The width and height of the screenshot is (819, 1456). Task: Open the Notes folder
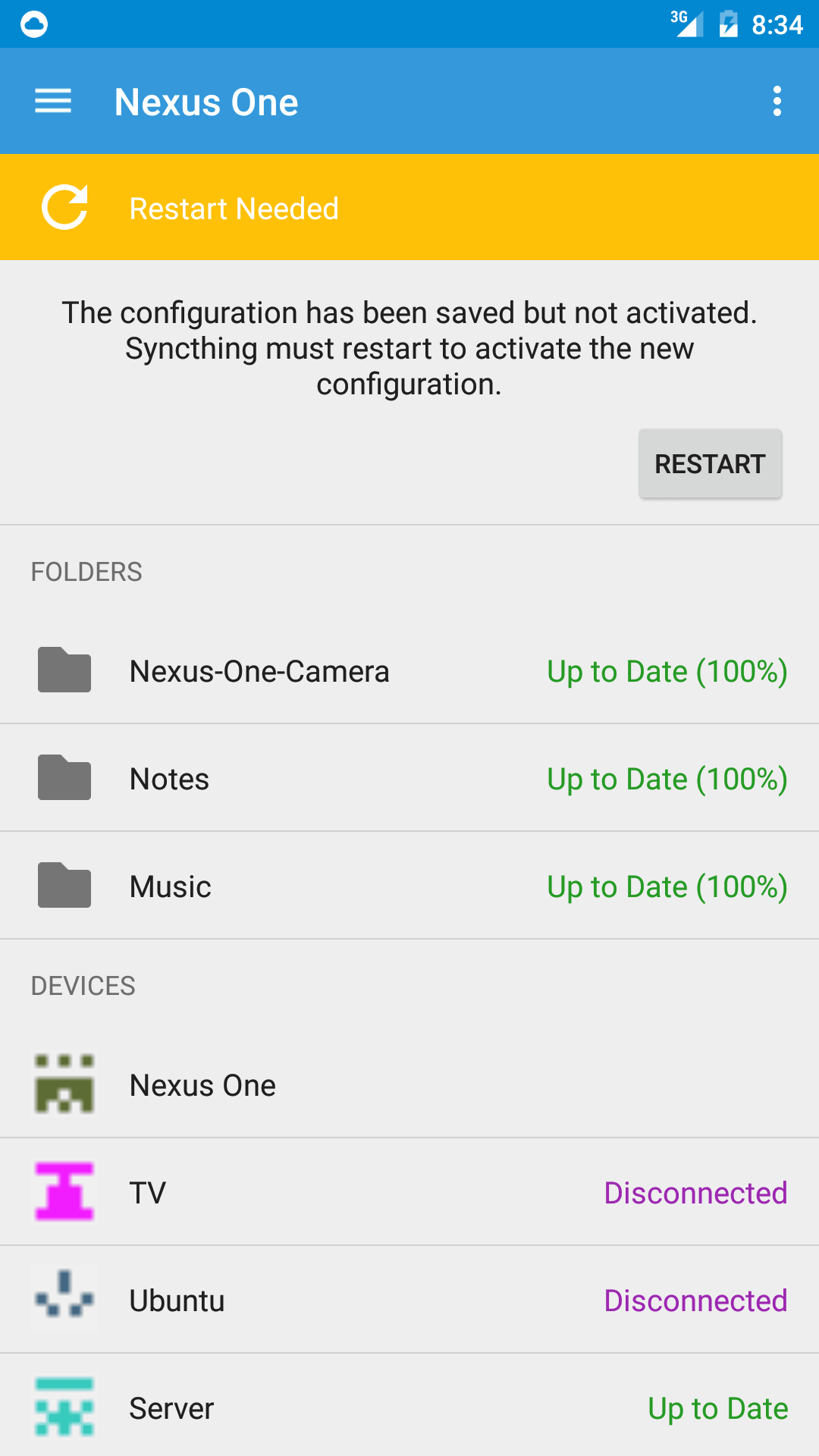pos(409,778)
